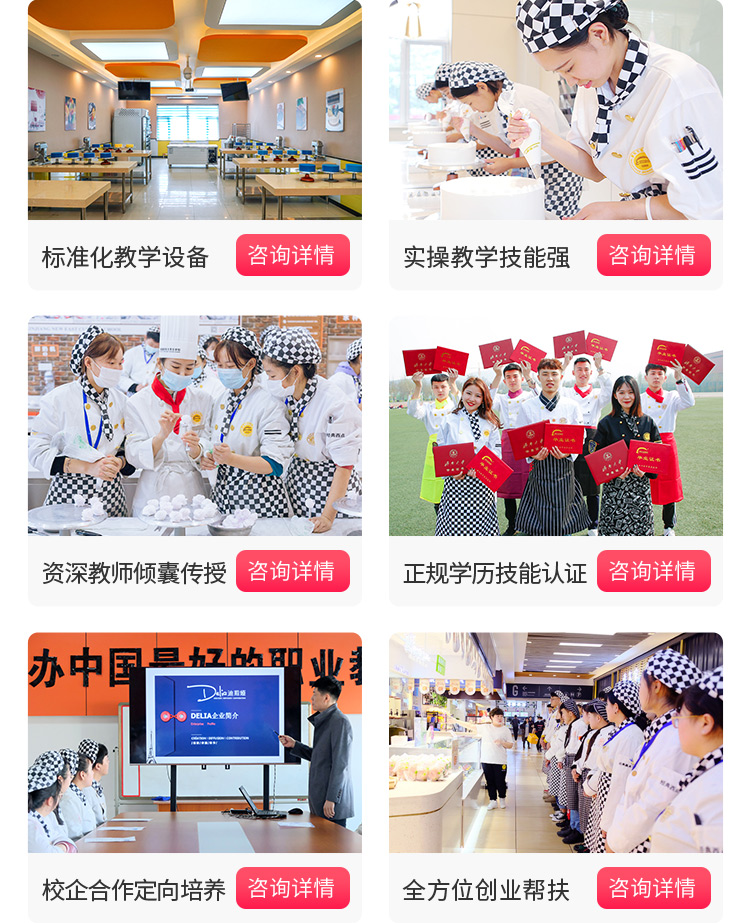The height and width of the screenshot is (923, 750).
Task: Open the 资深教师倾囊传授 photo card
Action: pos(194,426)
